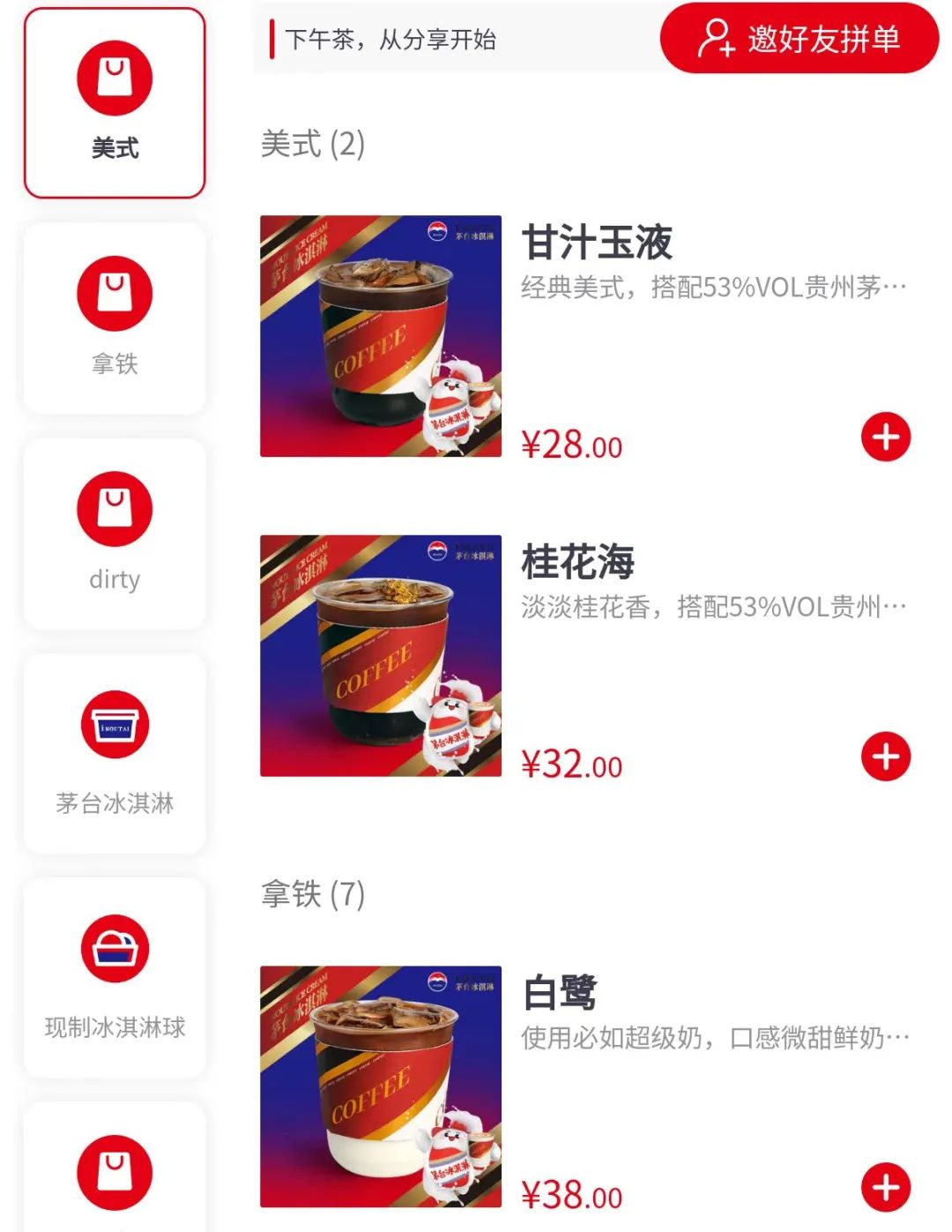Click the add-friend person icon in 邀好友拼单
The height and width of the screenshot is (1232, 952).
tap(716, 39)
